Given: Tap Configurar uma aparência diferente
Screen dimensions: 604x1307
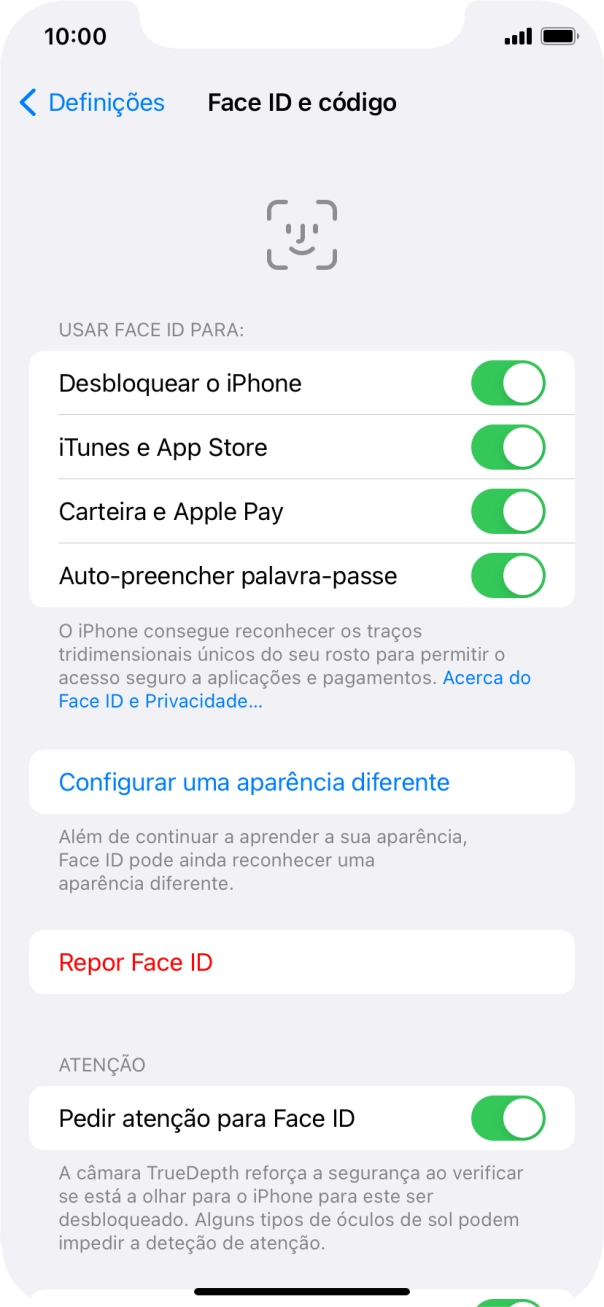Looking at the screenshot, I should click(254, 782).
